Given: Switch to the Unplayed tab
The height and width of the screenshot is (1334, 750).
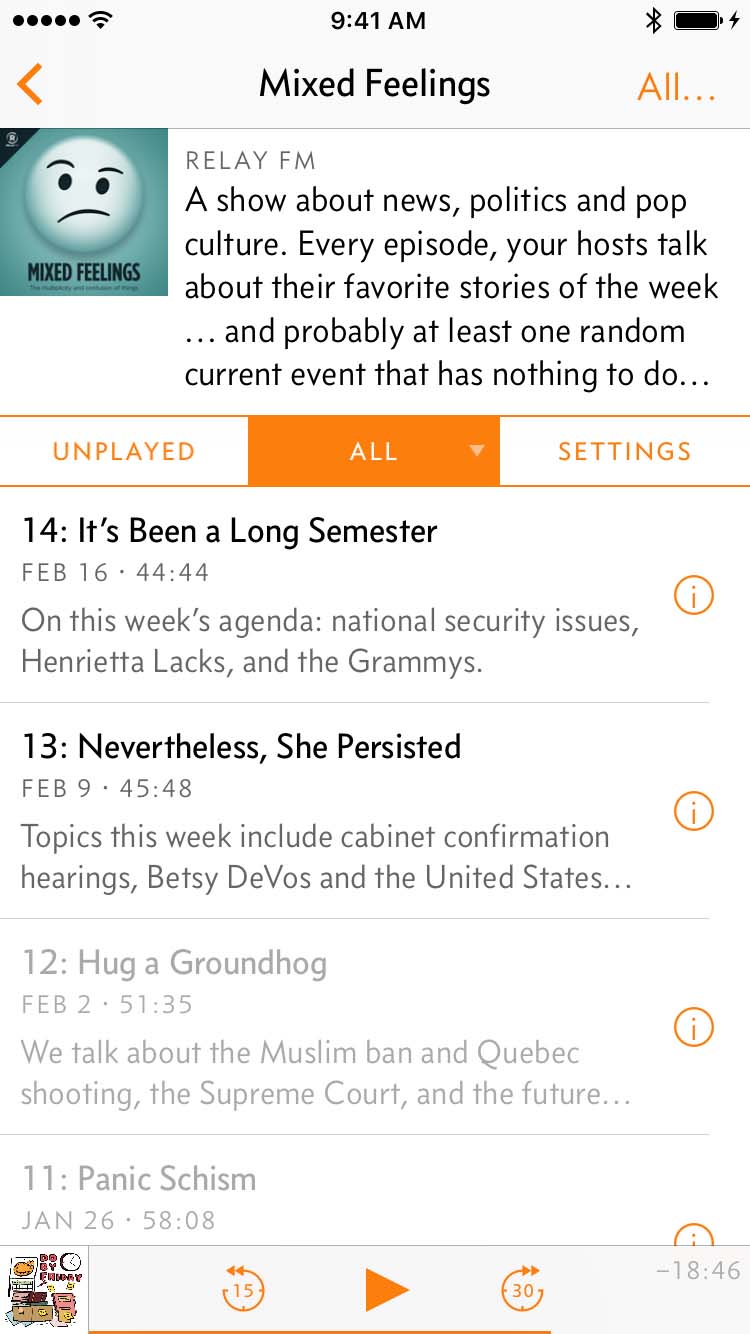Looking at the screenshot, I should [124, 451].
